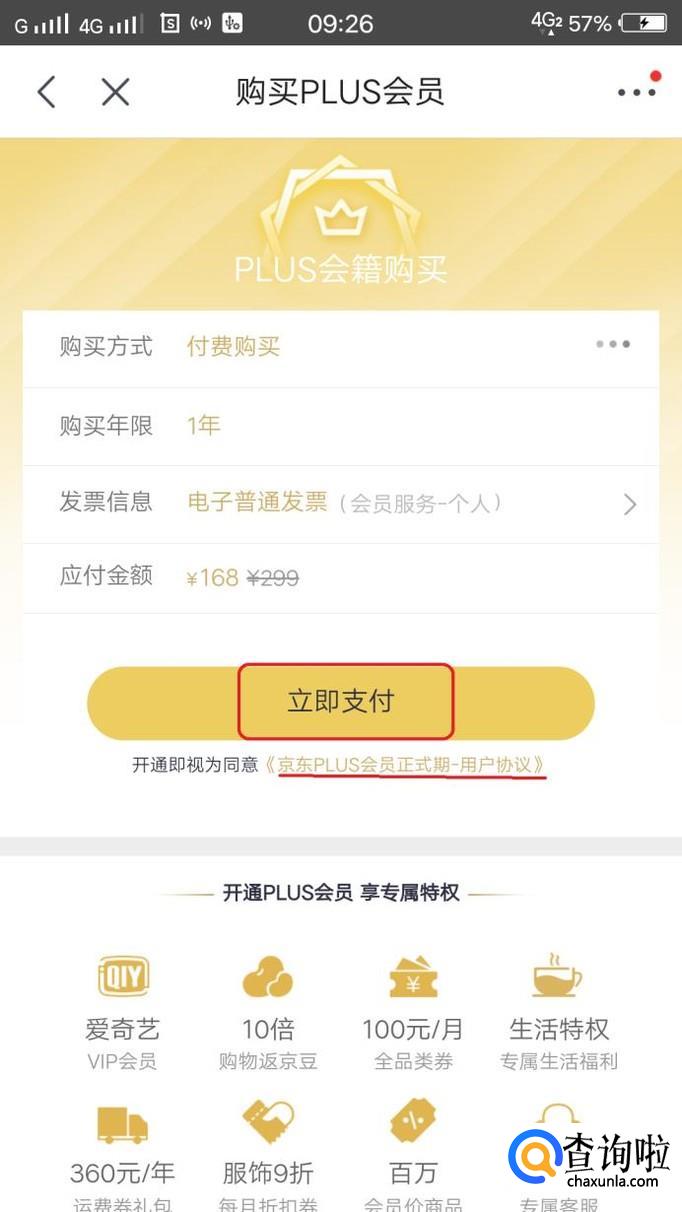Image resolution: width=682 pixels, height=1212 pixels.
Task: Go back using the top arrow
Action: tap(46, 93)
